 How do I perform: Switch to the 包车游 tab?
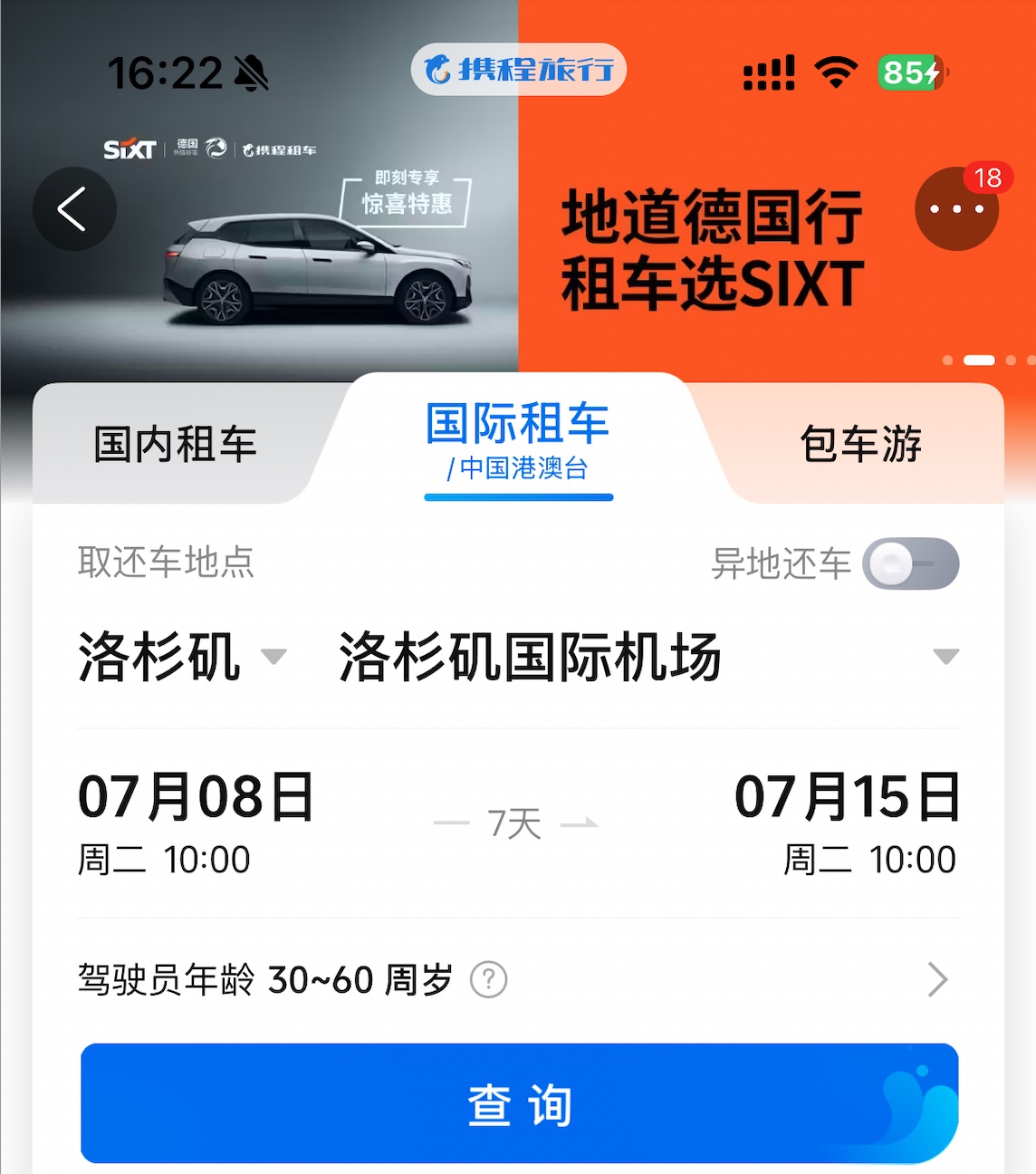coord(860,445)
